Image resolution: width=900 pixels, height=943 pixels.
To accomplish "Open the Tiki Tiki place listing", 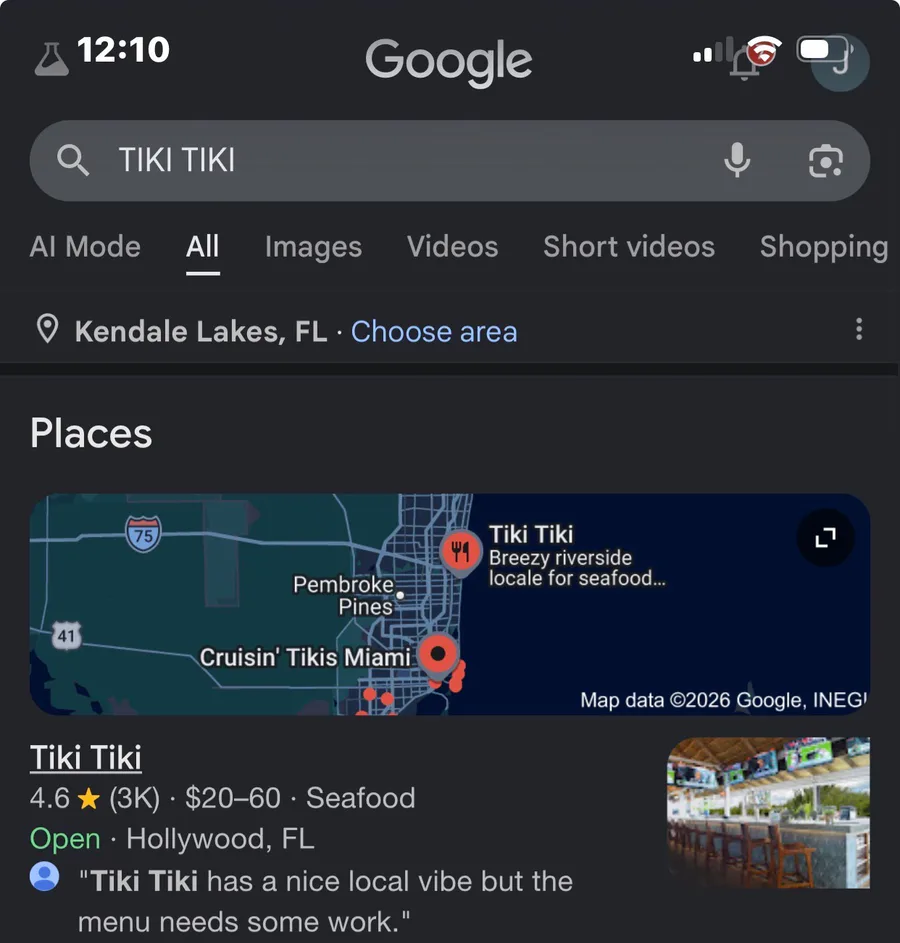I will (x=85, y=758).
